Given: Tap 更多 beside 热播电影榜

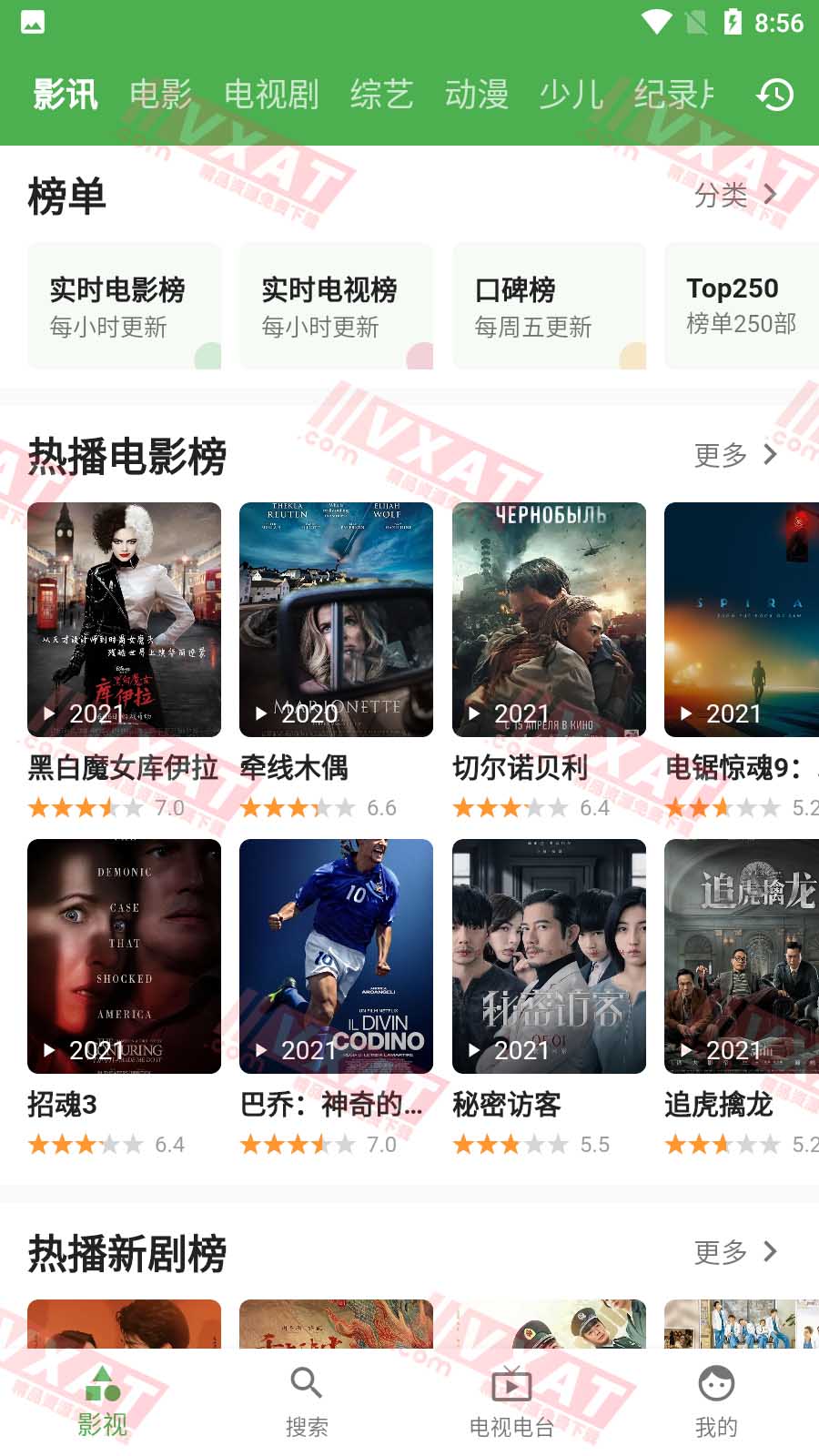Looking at the screenshot, I should point(735,455).
